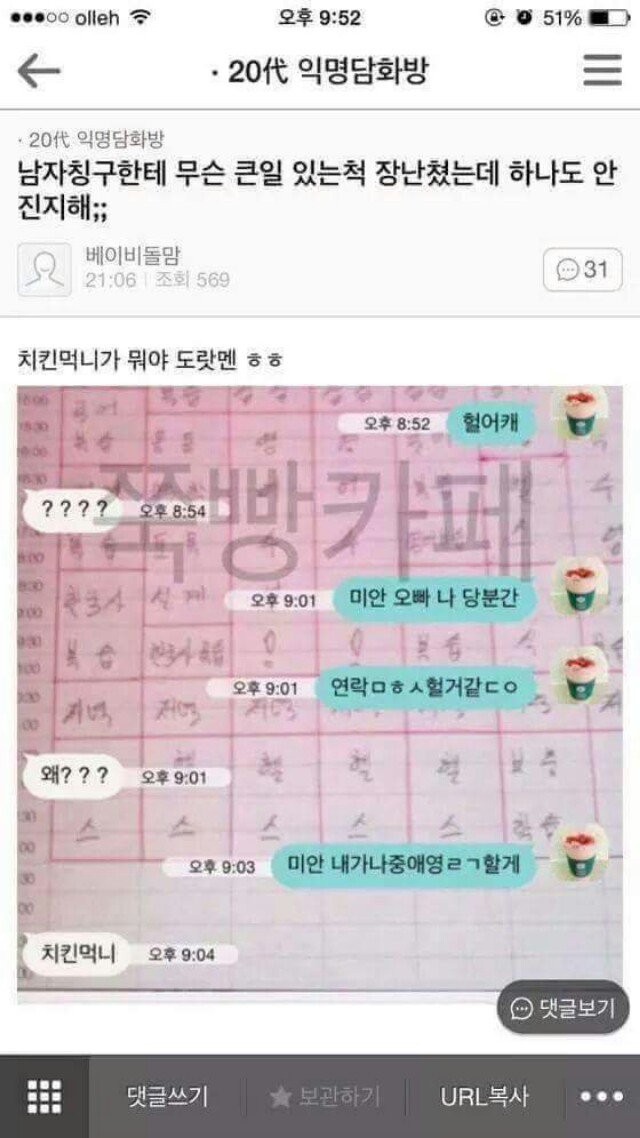640x1138 pixels.
Task: Open the chat screenshot image
Action: [320, 690]
